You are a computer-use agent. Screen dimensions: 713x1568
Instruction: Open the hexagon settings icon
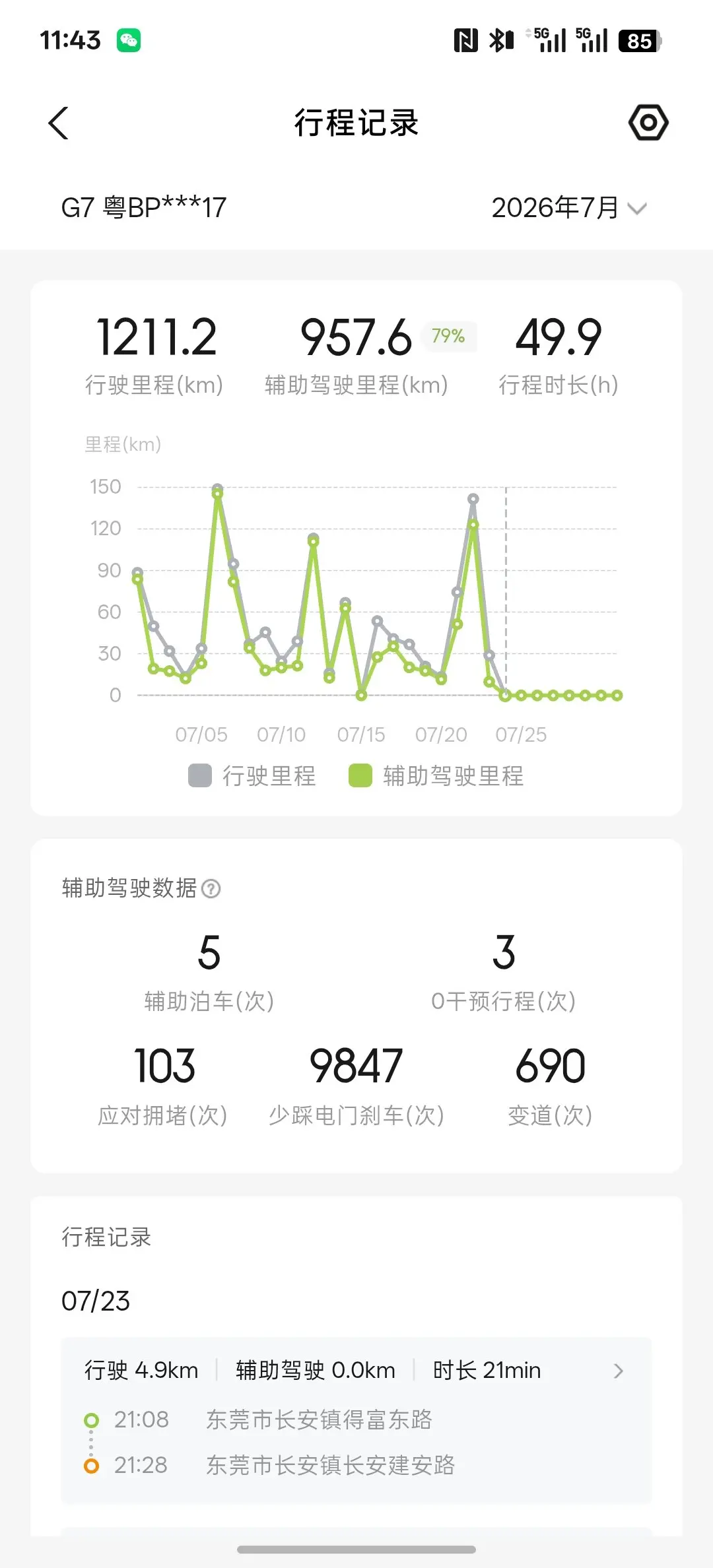pyautogui.click(x=648, y=122)
